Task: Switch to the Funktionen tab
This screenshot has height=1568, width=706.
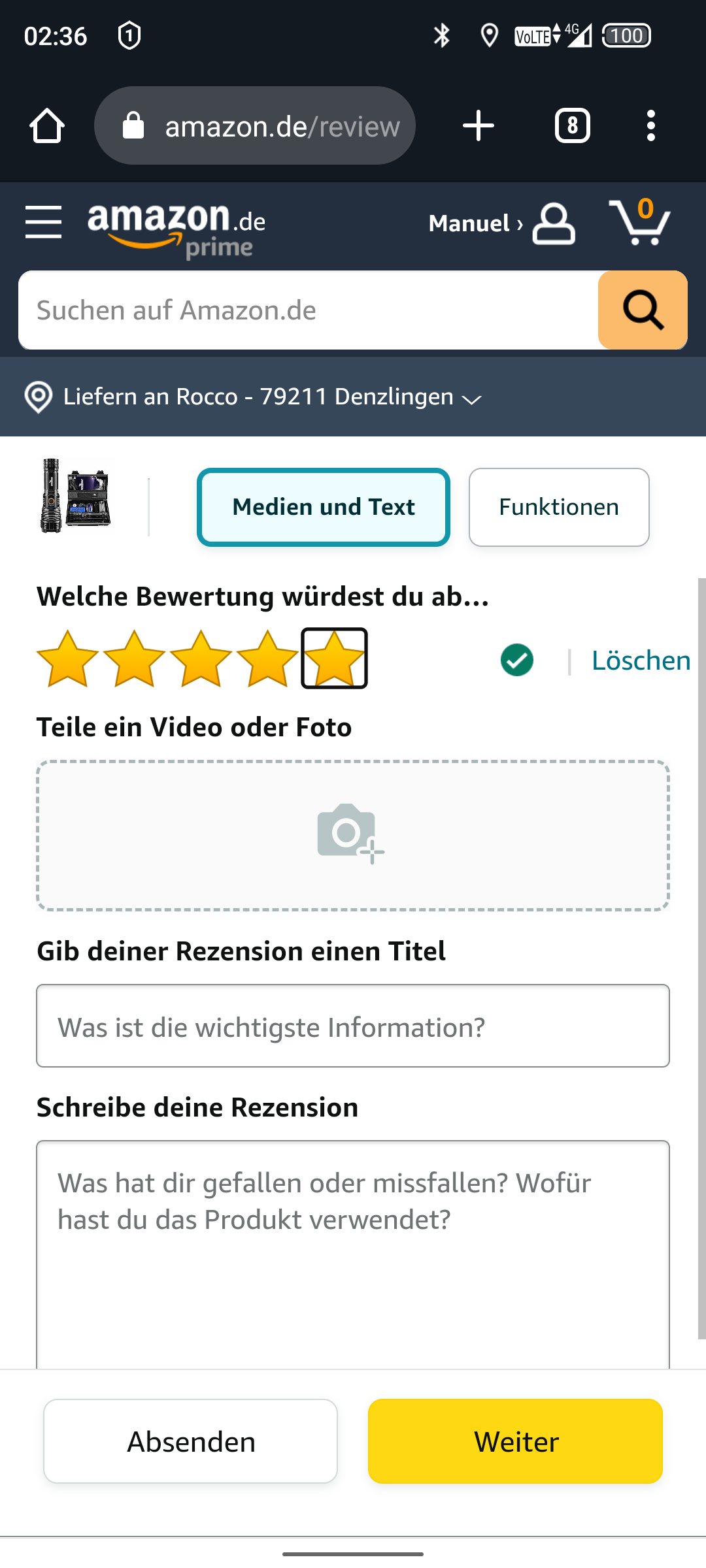Action: (558, 507)
